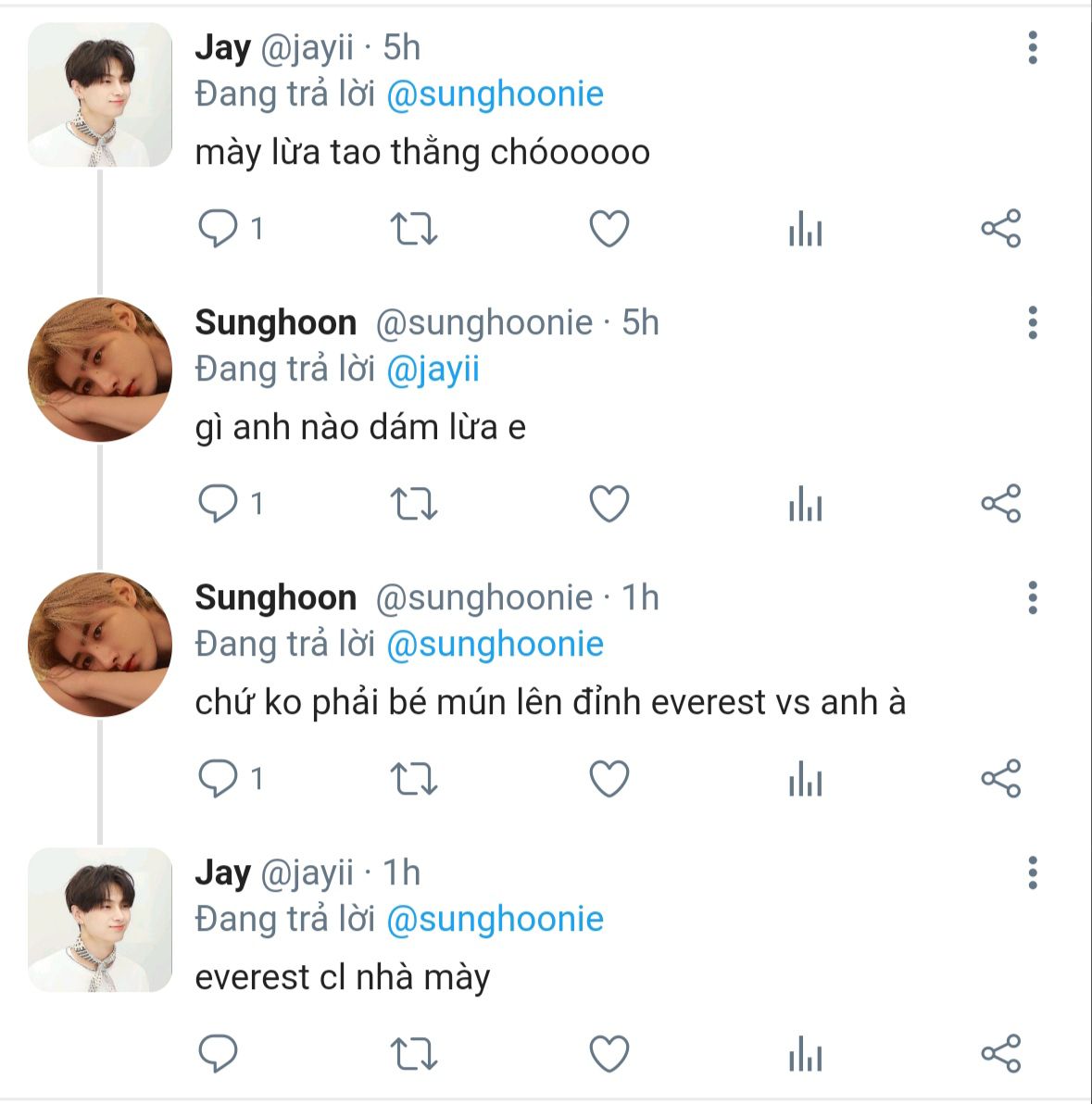Reply to Jay's tweet "everest cl nhà mày"

(219, 1054)
